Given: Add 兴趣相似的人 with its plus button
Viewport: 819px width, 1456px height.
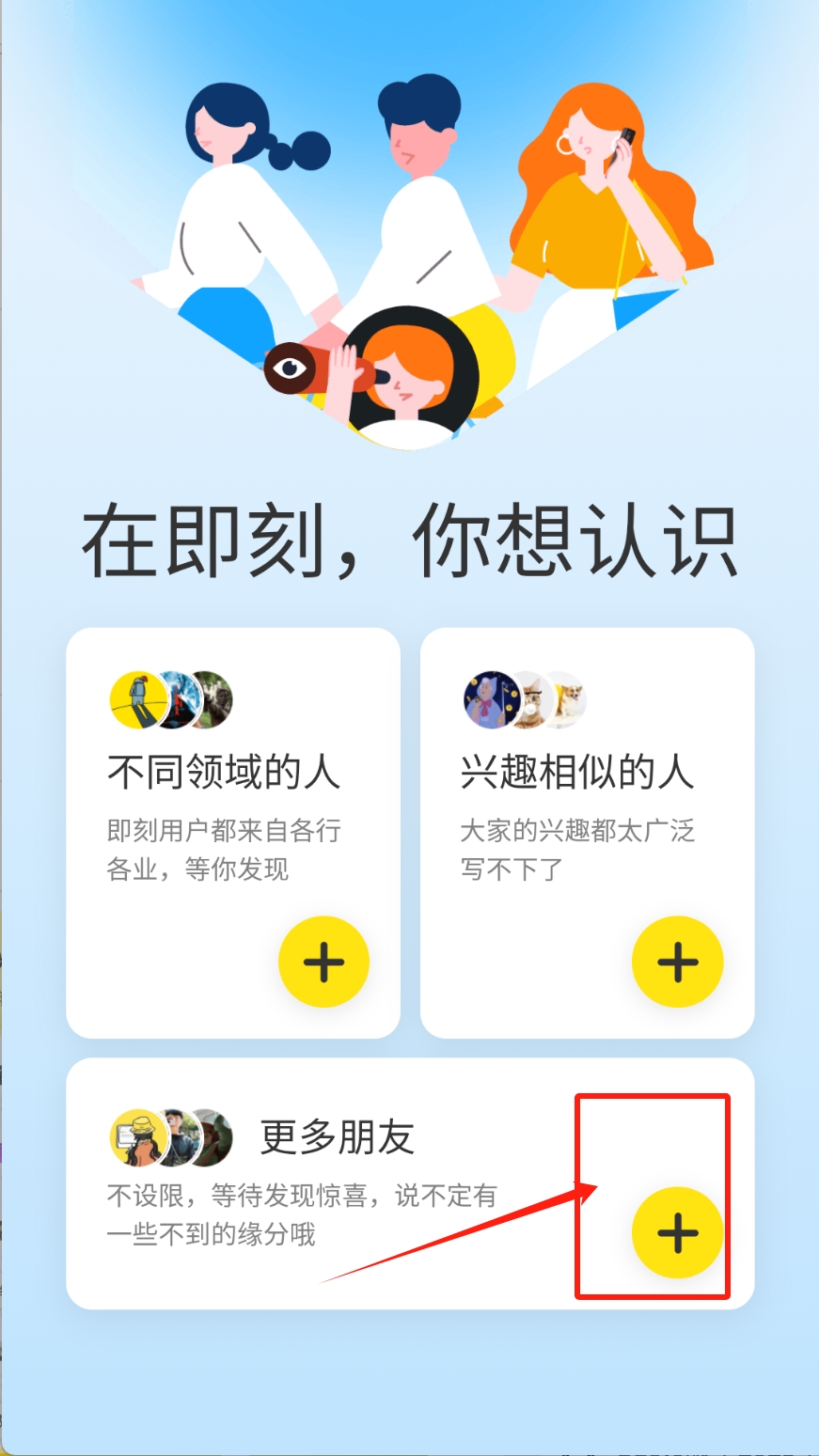Looking at the screenshot, I should pyautogui.click(x=677, y=962).
